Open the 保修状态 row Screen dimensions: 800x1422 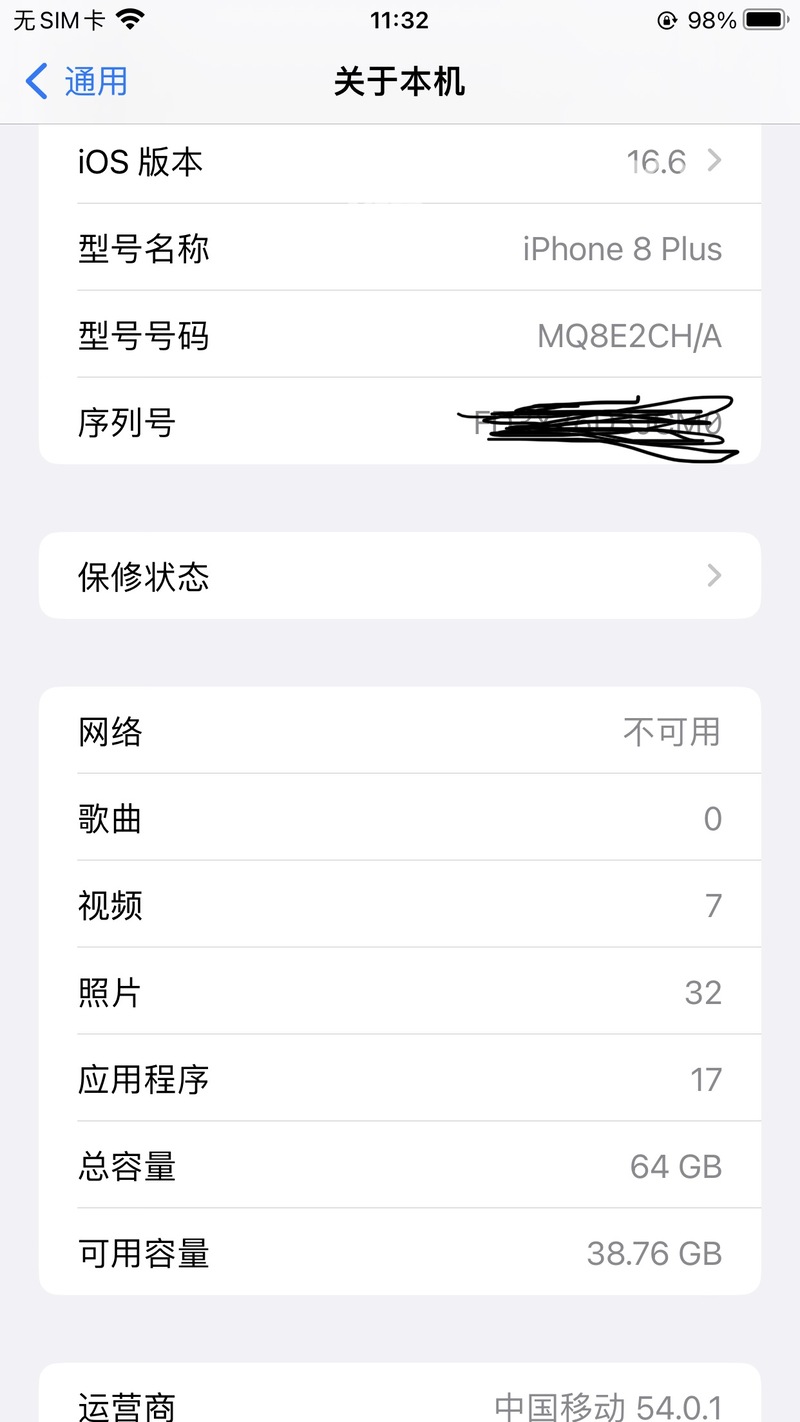point(400,576)
